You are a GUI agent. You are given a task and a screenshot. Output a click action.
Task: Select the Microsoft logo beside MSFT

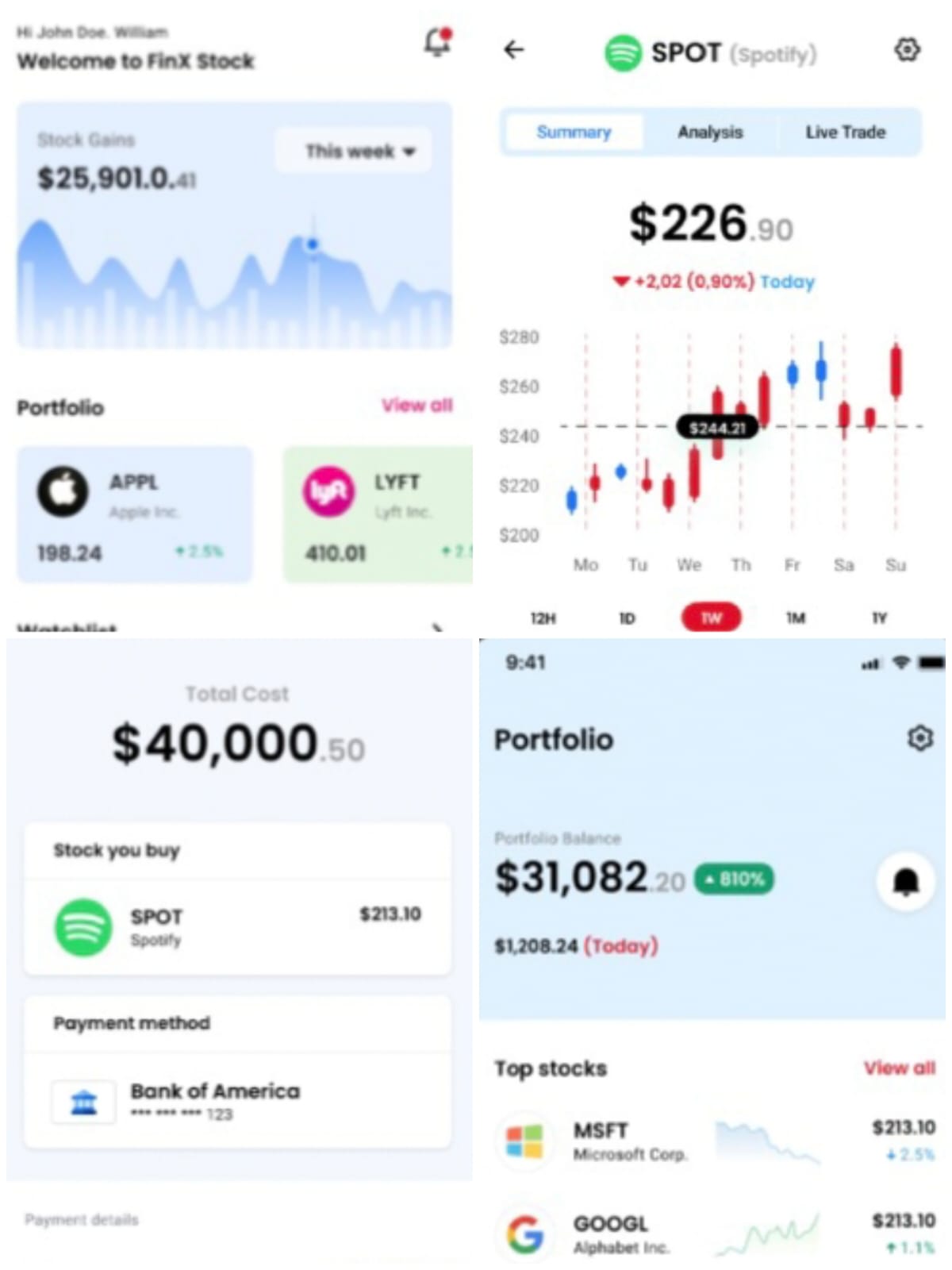point(524,1141)
